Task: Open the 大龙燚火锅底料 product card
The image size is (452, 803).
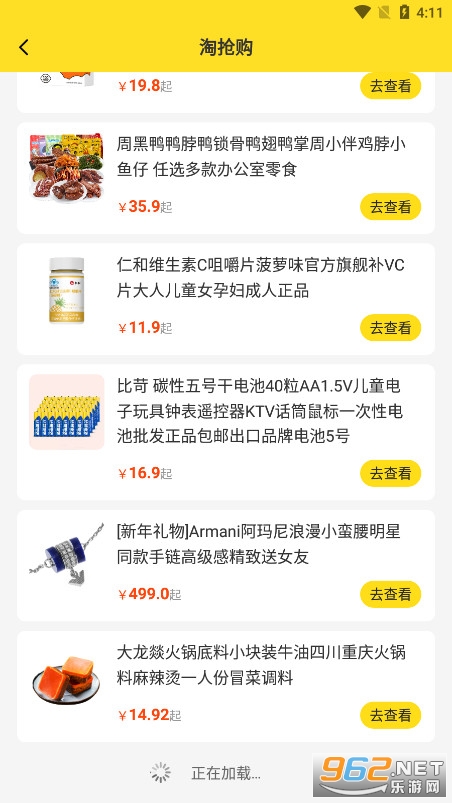Action: coord(226,686)
